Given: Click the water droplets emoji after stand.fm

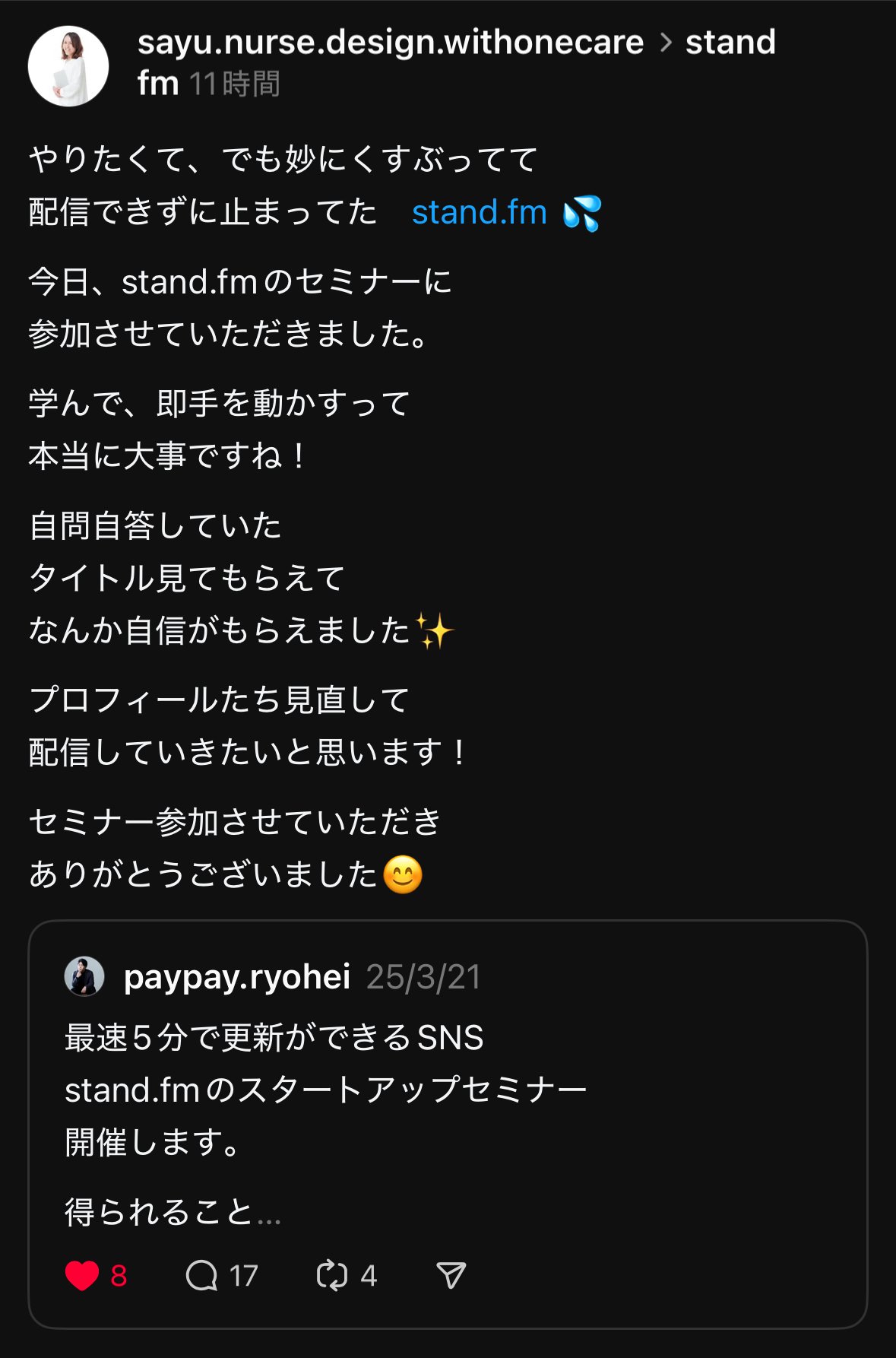Looking at the screenshot, I should click(x=582, y=214).
